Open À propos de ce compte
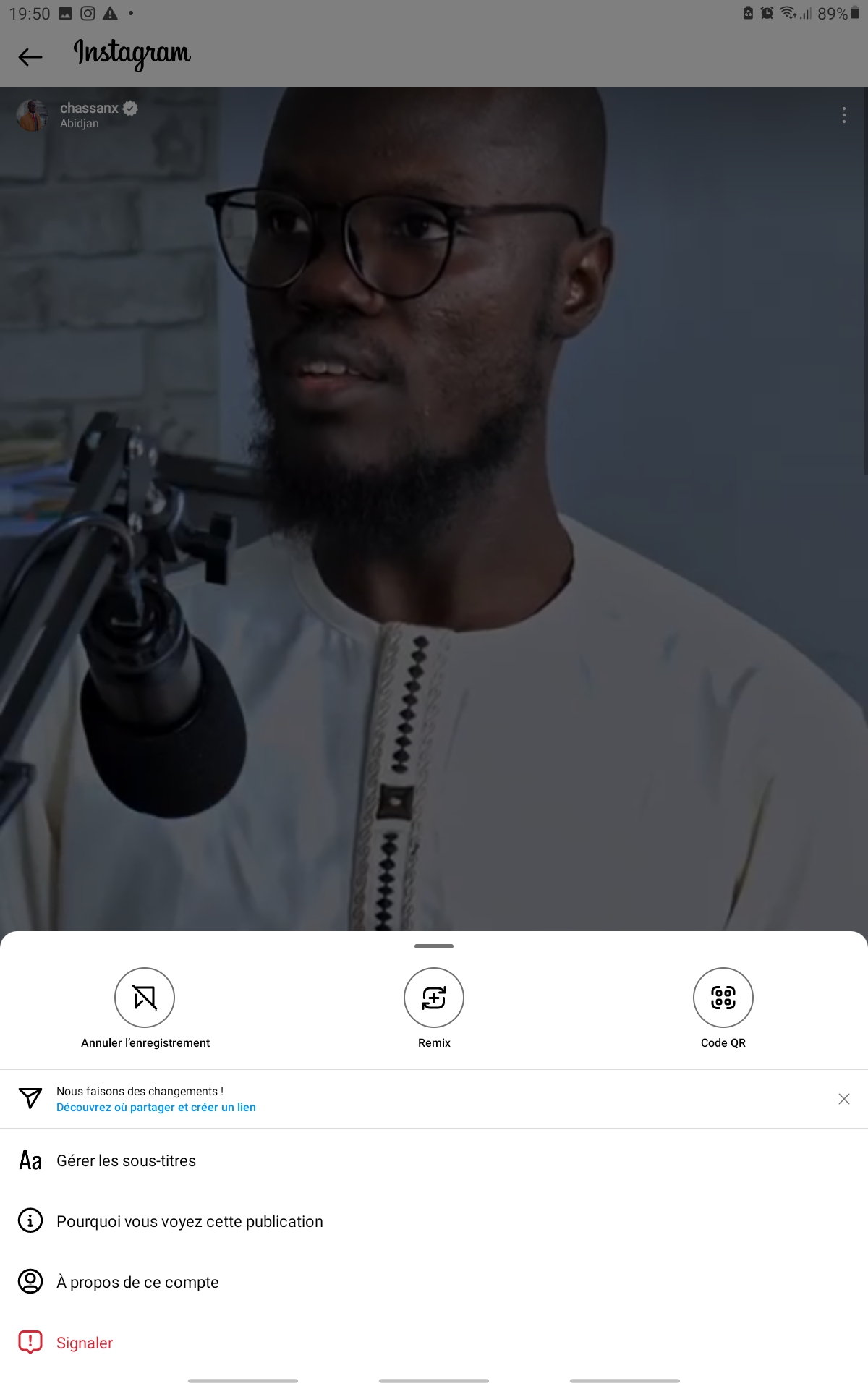The width and height of the screenshot is (868, 1389). coord(434,1282)
